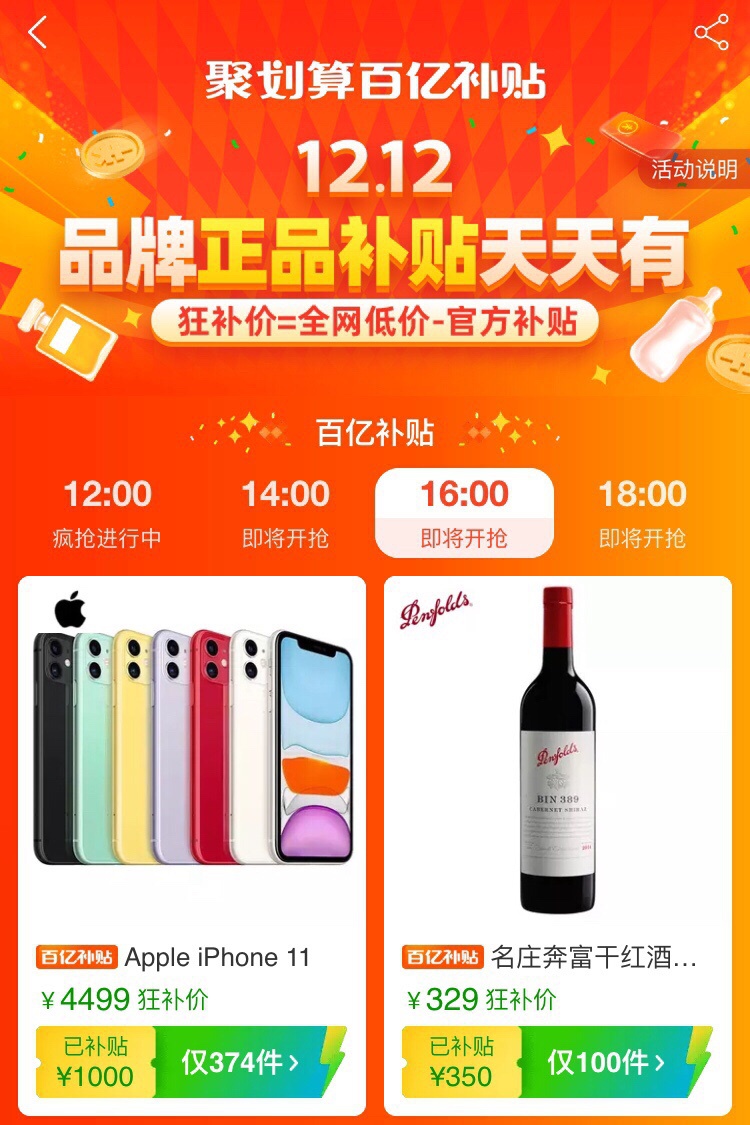Tap the 仅374件 button for iPhone 11
750x1125 pixels.
pyautogui.click(x=241, y=1062)
